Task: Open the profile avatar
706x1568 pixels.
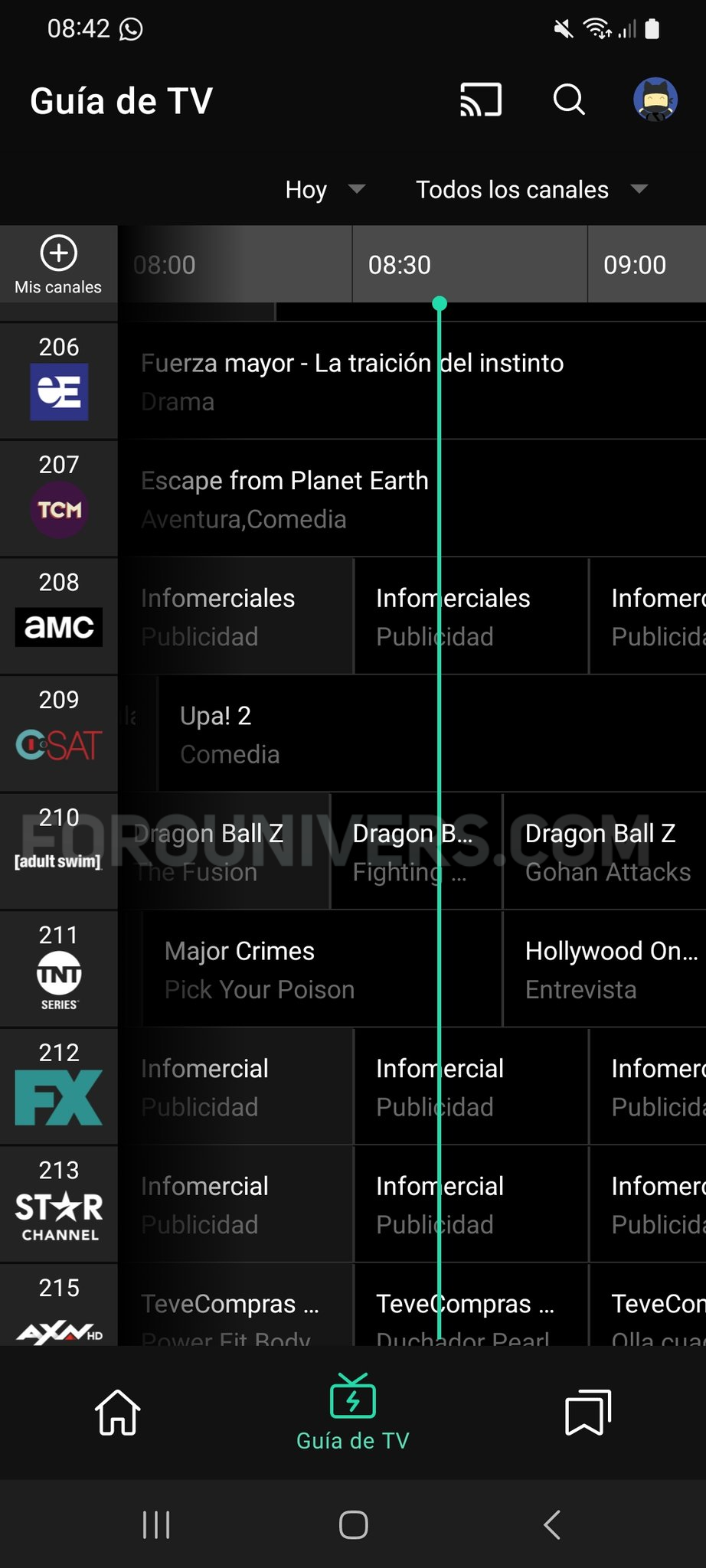Action: tap(655, 100)
